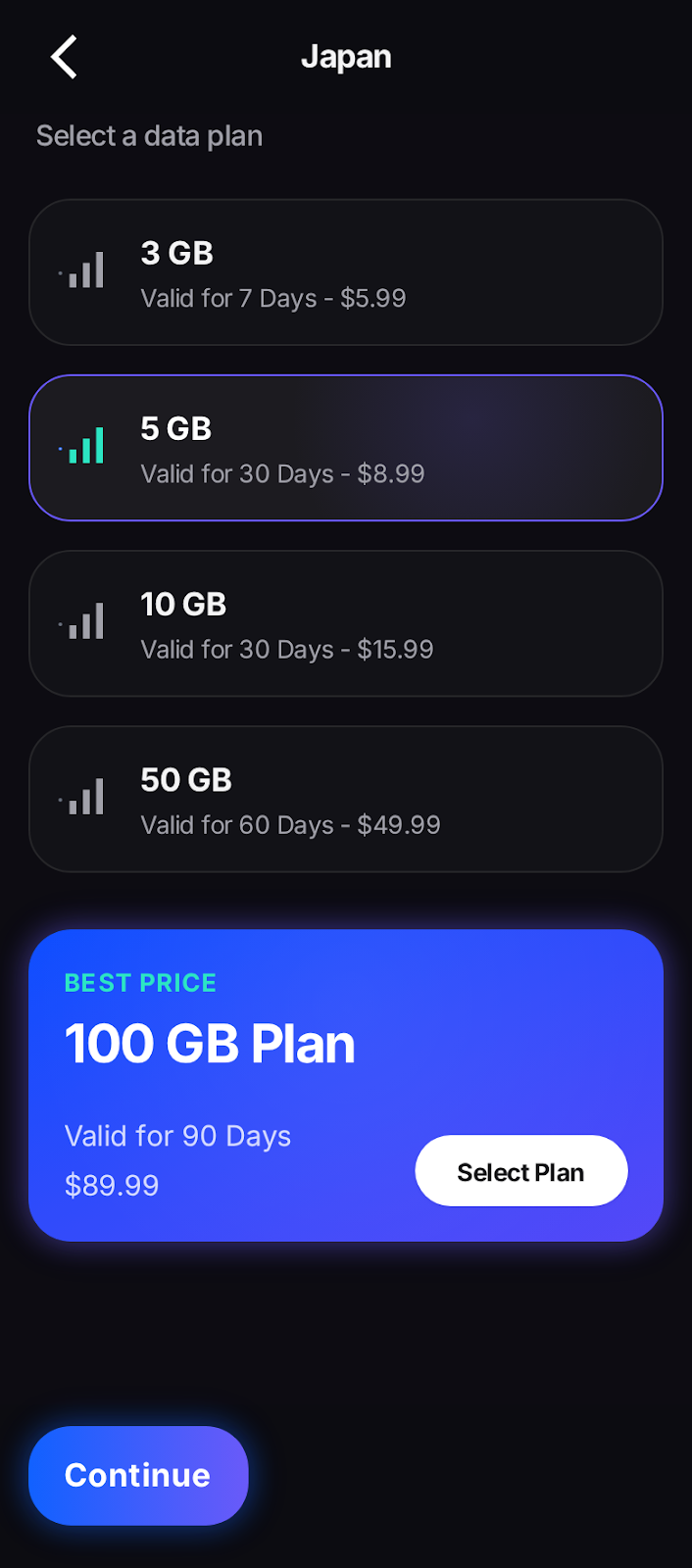The width and height of the screenshot is (692, 1568).
Task: Select the 50 GB plan for 60 days
Action: (345, 799)
